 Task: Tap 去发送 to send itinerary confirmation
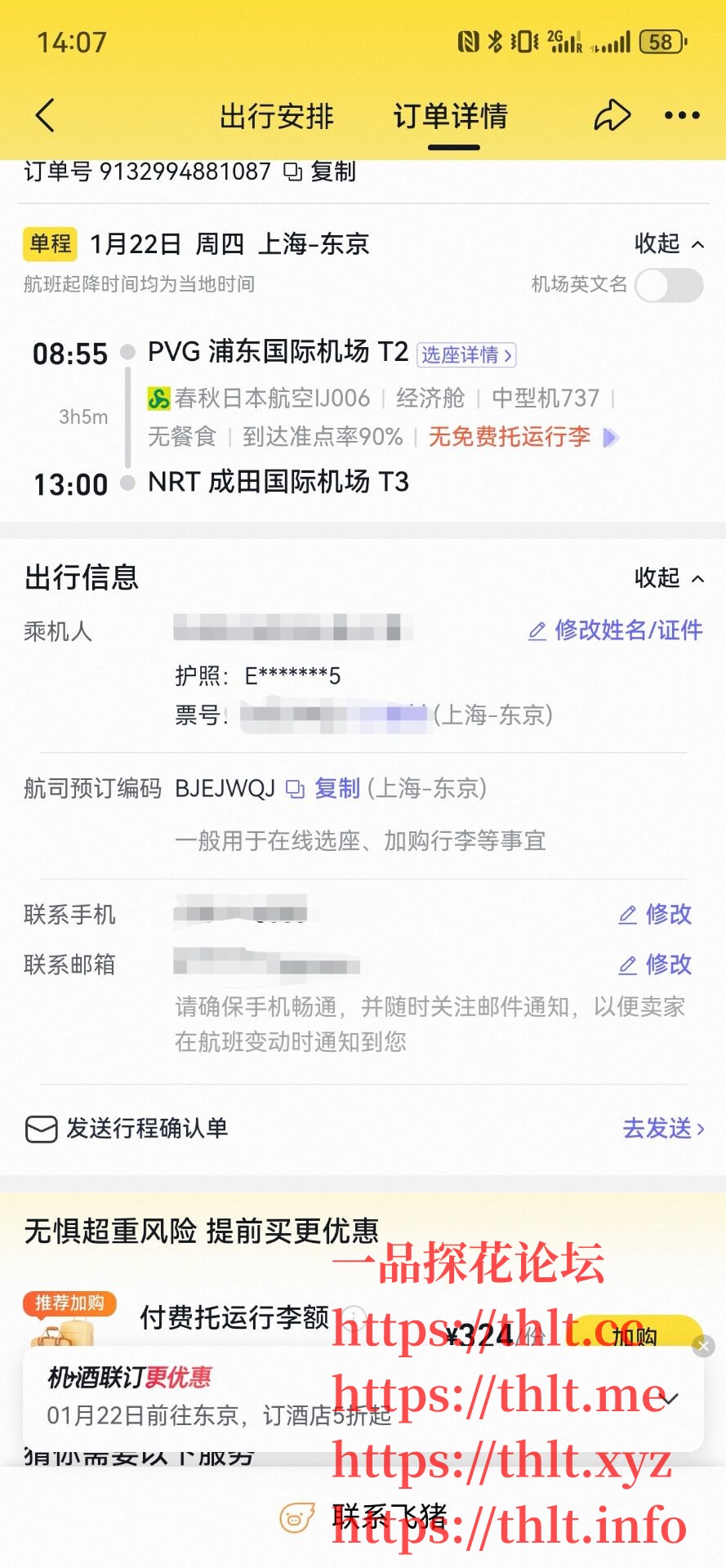click(x=662, y=1128)
